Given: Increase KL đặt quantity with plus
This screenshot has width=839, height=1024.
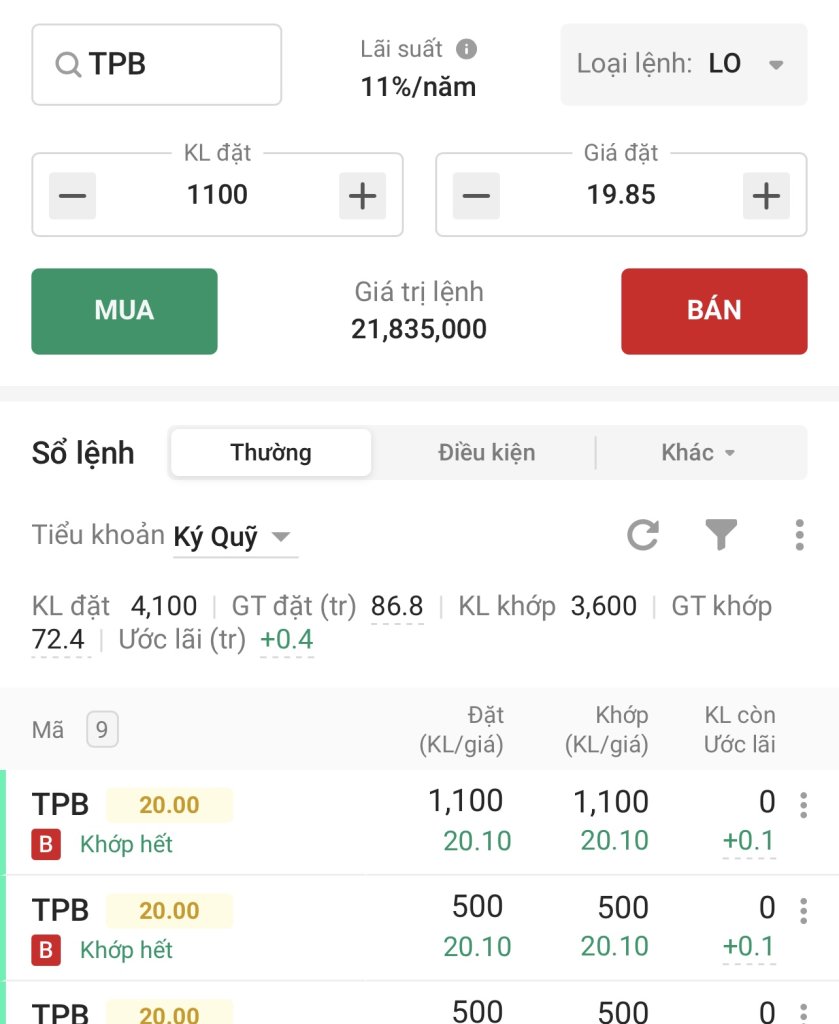Looking at the screenshot, I should point(362,195).
